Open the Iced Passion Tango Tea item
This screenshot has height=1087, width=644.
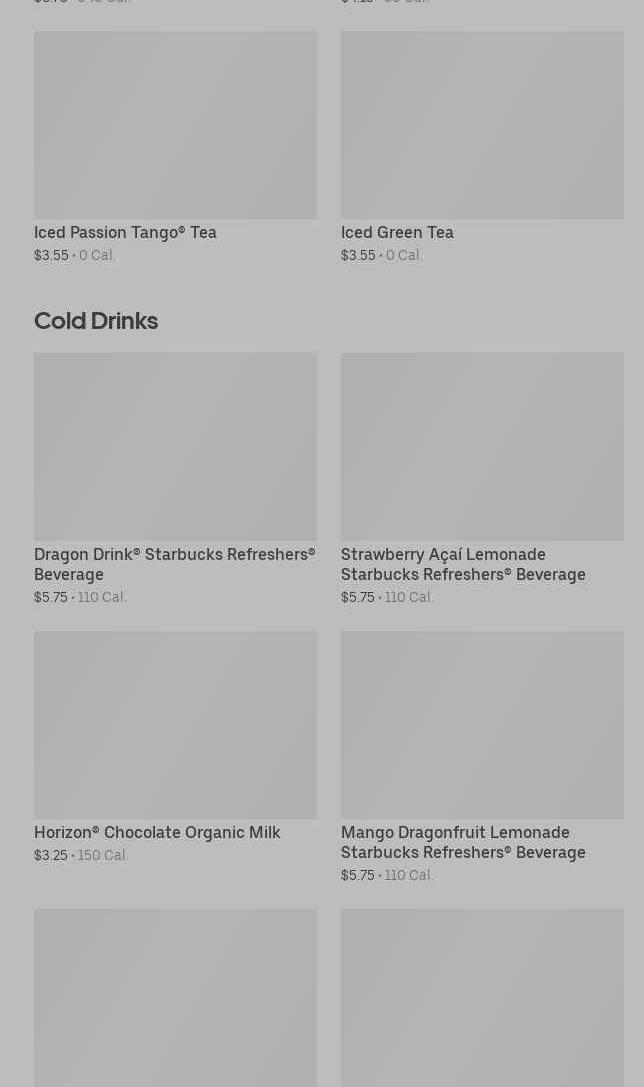tap(175, 147)
